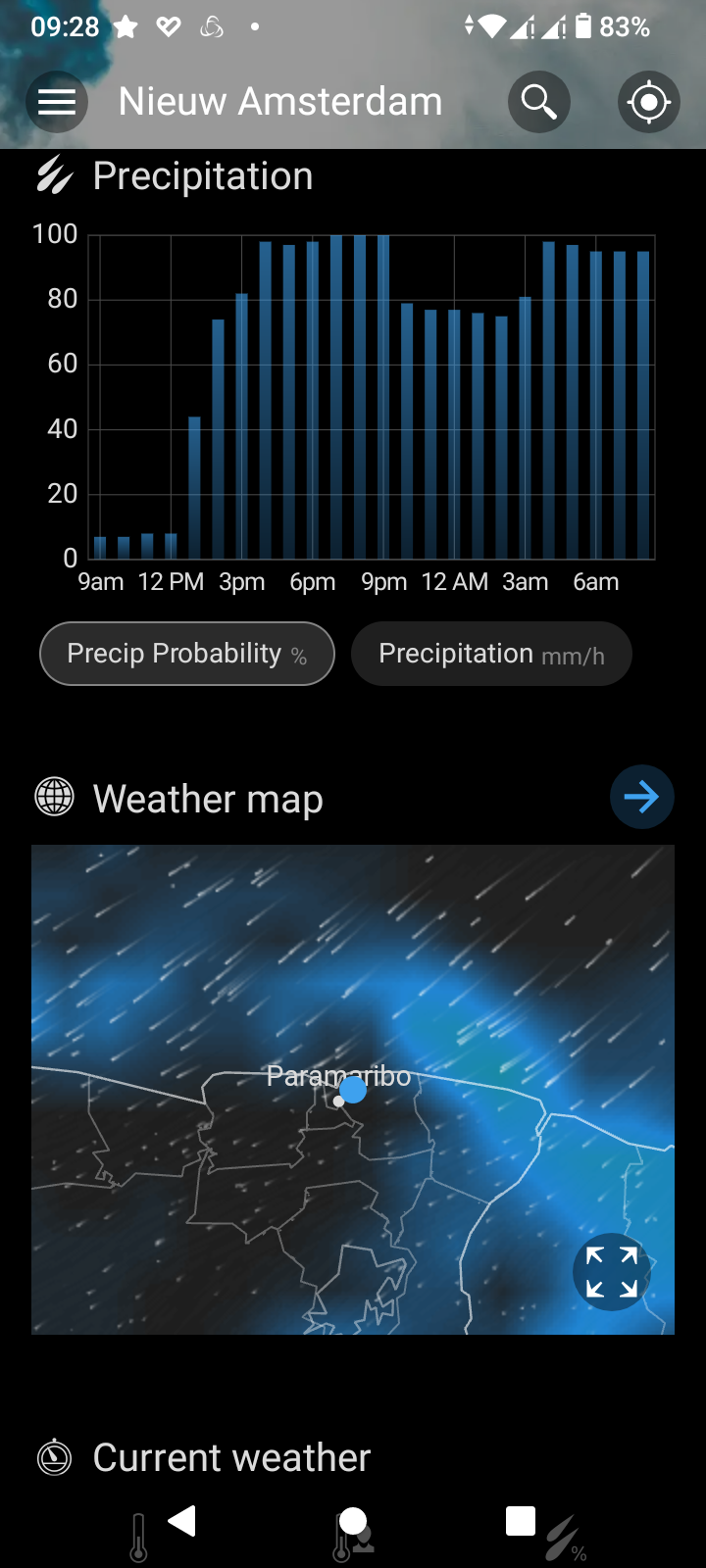The width and height of the screenshot is (706, 1568).
Task: Switch chart to Precipitation mm/h
Action: (491, 654)
